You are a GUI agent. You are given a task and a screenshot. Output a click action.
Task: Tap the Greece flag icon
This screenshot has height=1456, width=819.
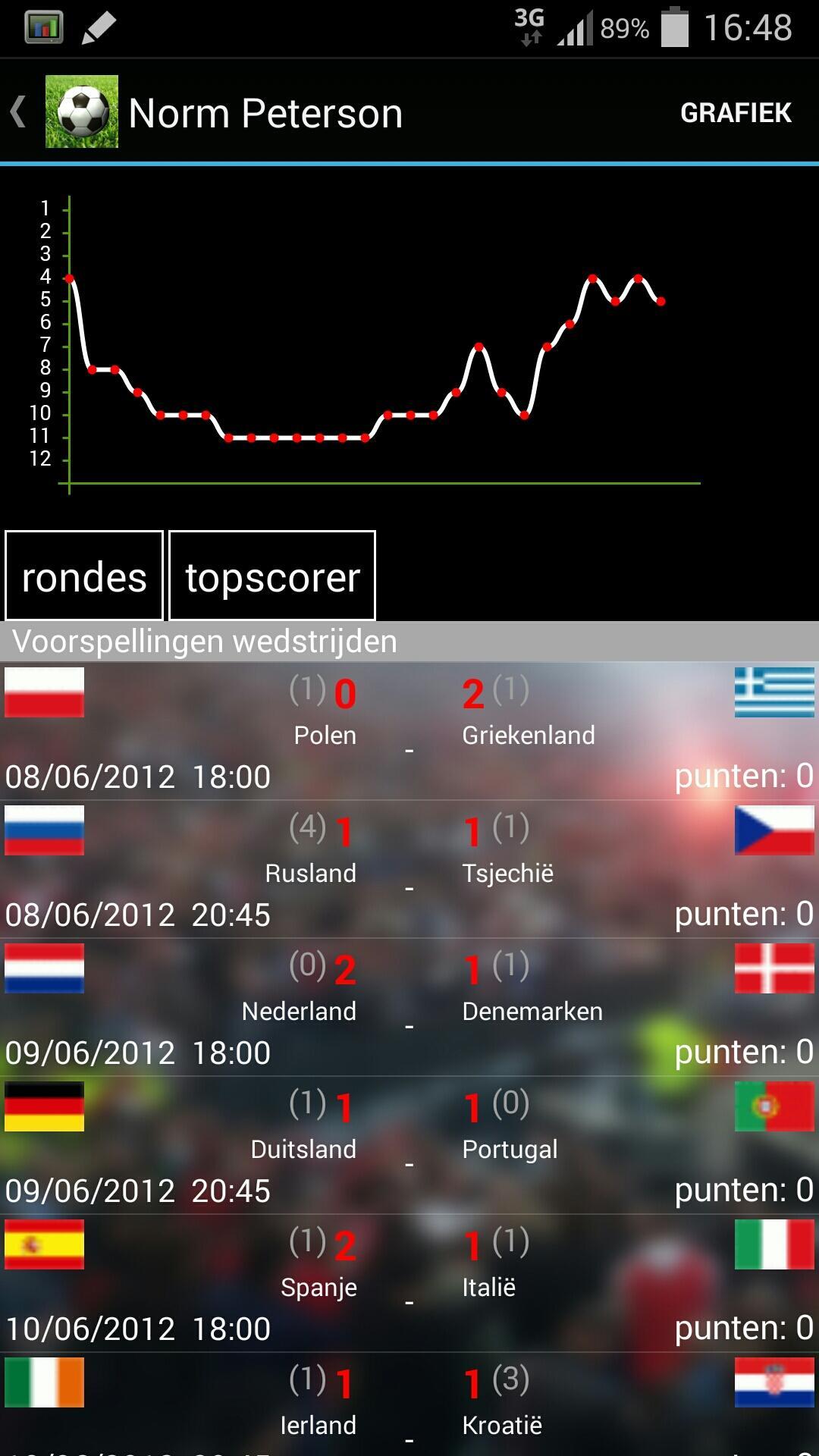point(775,692)
